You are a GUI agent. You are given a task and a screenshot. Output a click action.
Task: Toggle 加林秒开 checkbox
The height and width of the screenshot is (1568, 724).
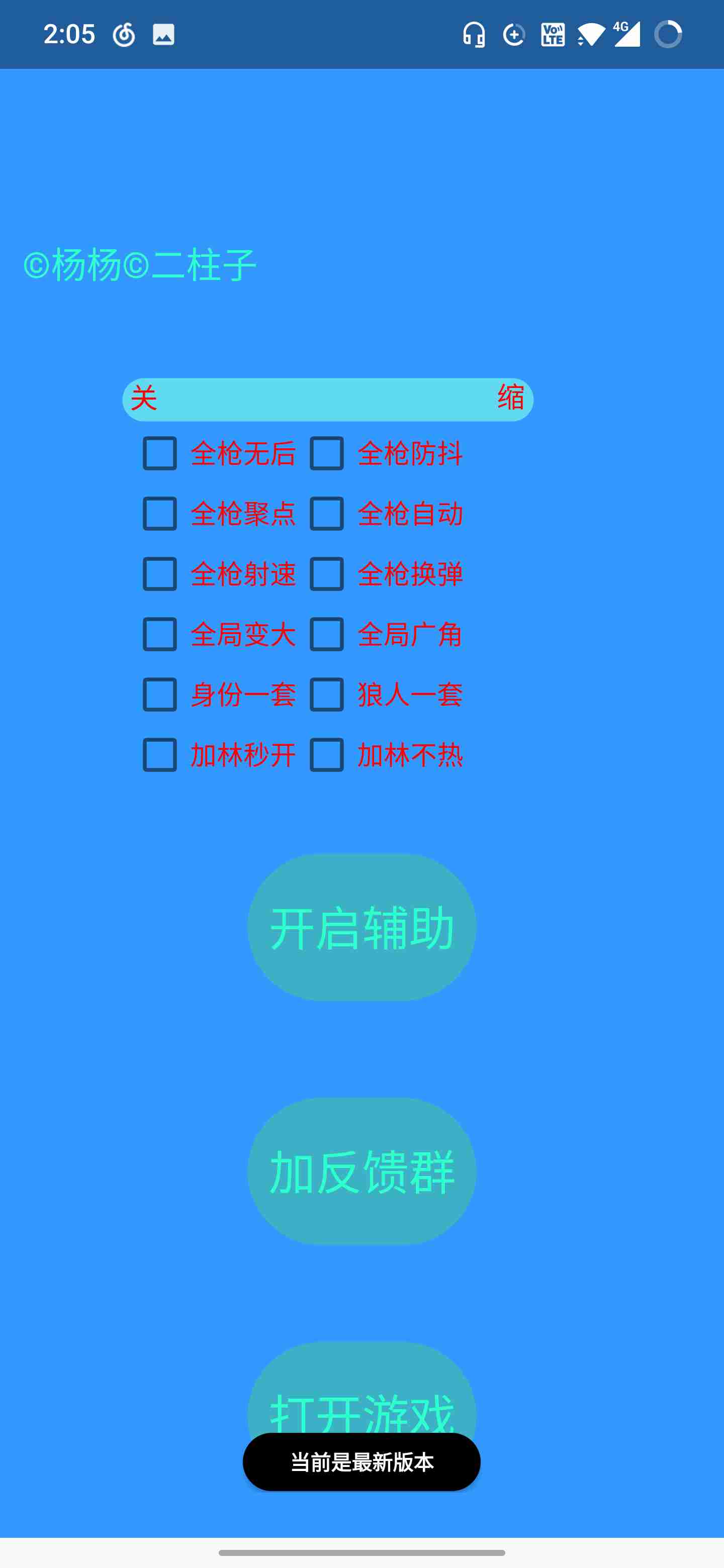(160, 755)
